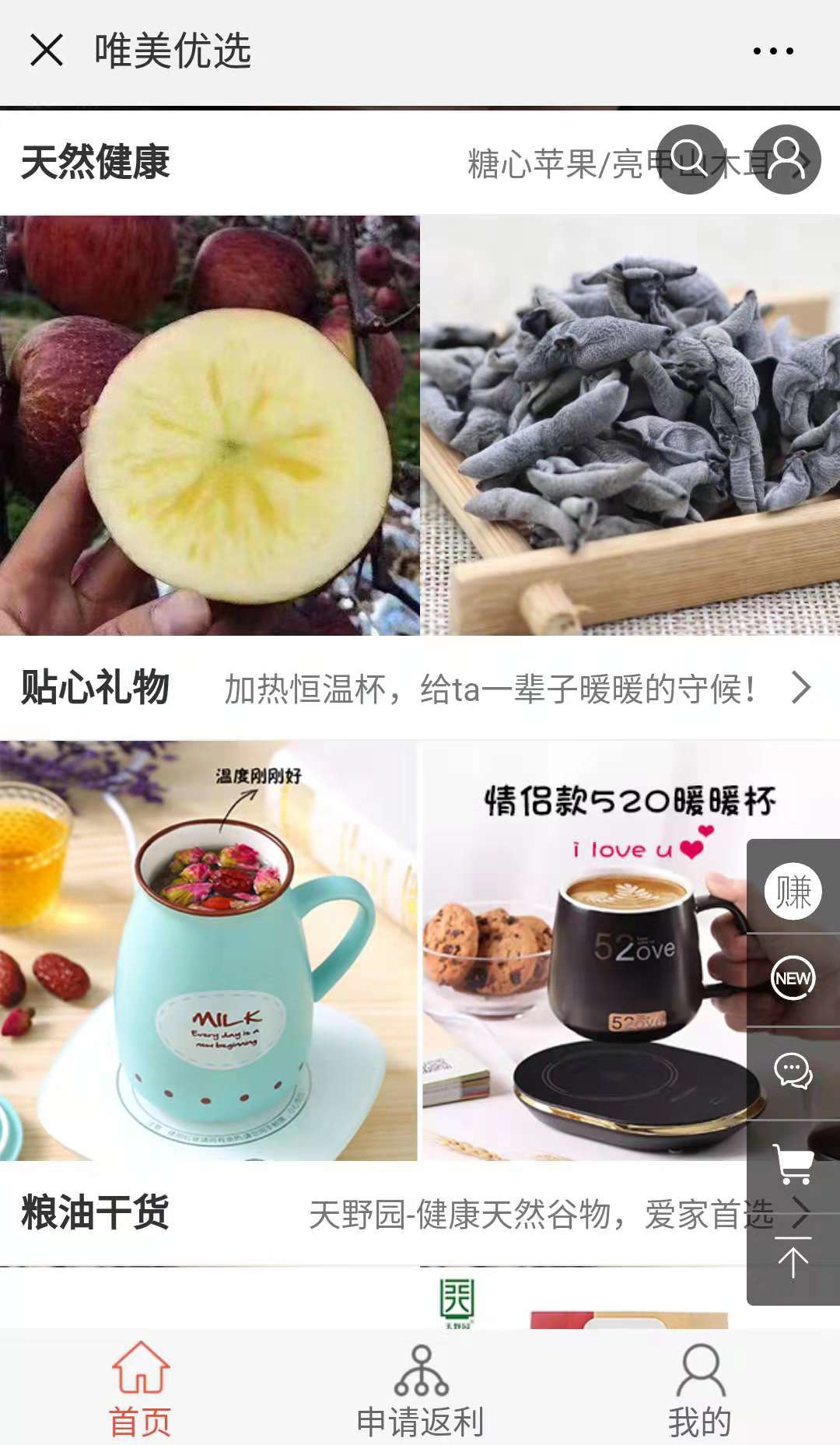Open the three-dot overflow menu
The width and height of the screenshot is (840, 1445).
coord(773,51)
